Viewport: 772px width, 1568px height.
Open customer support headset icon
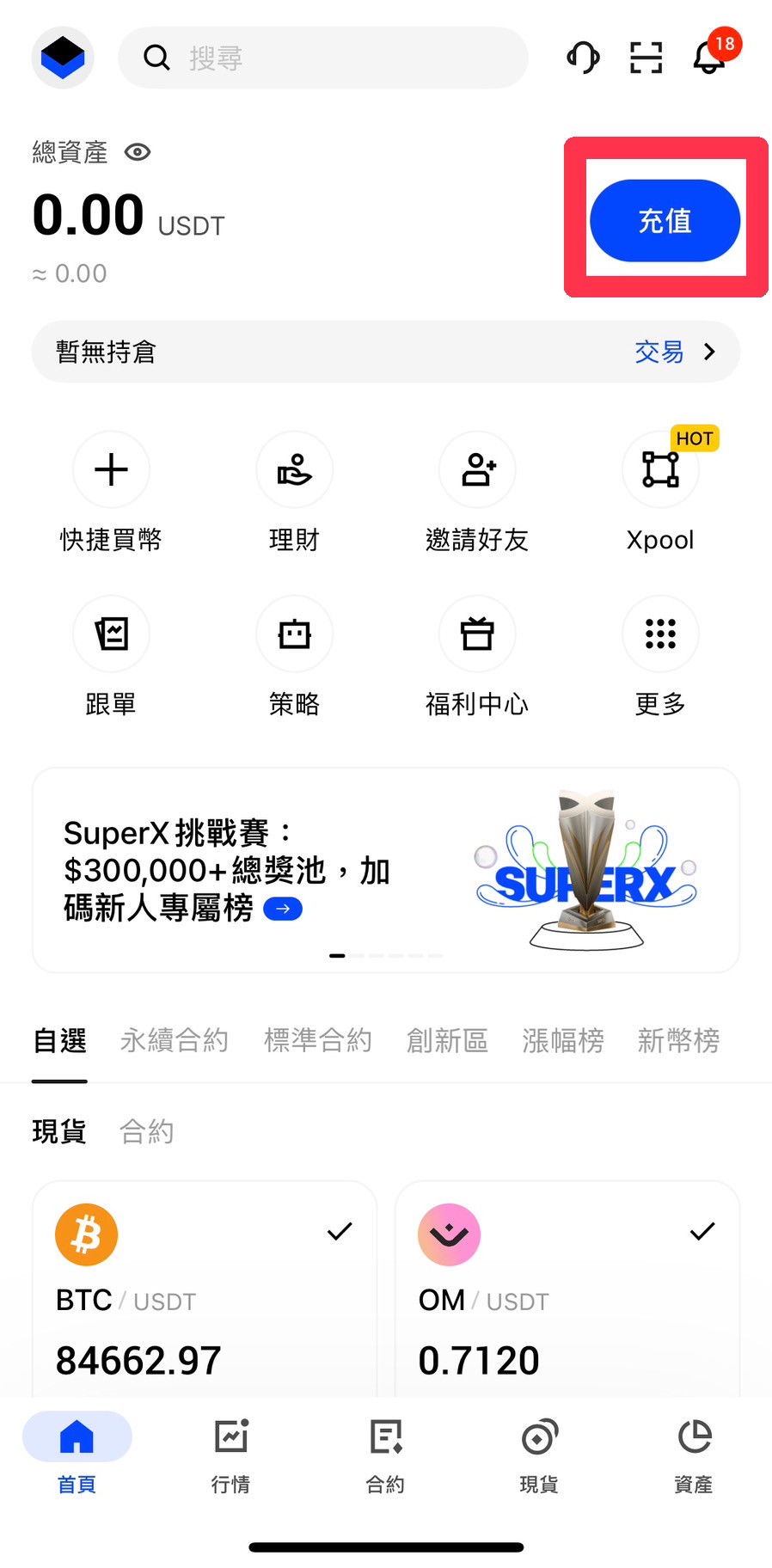click(x=583, y=58)
